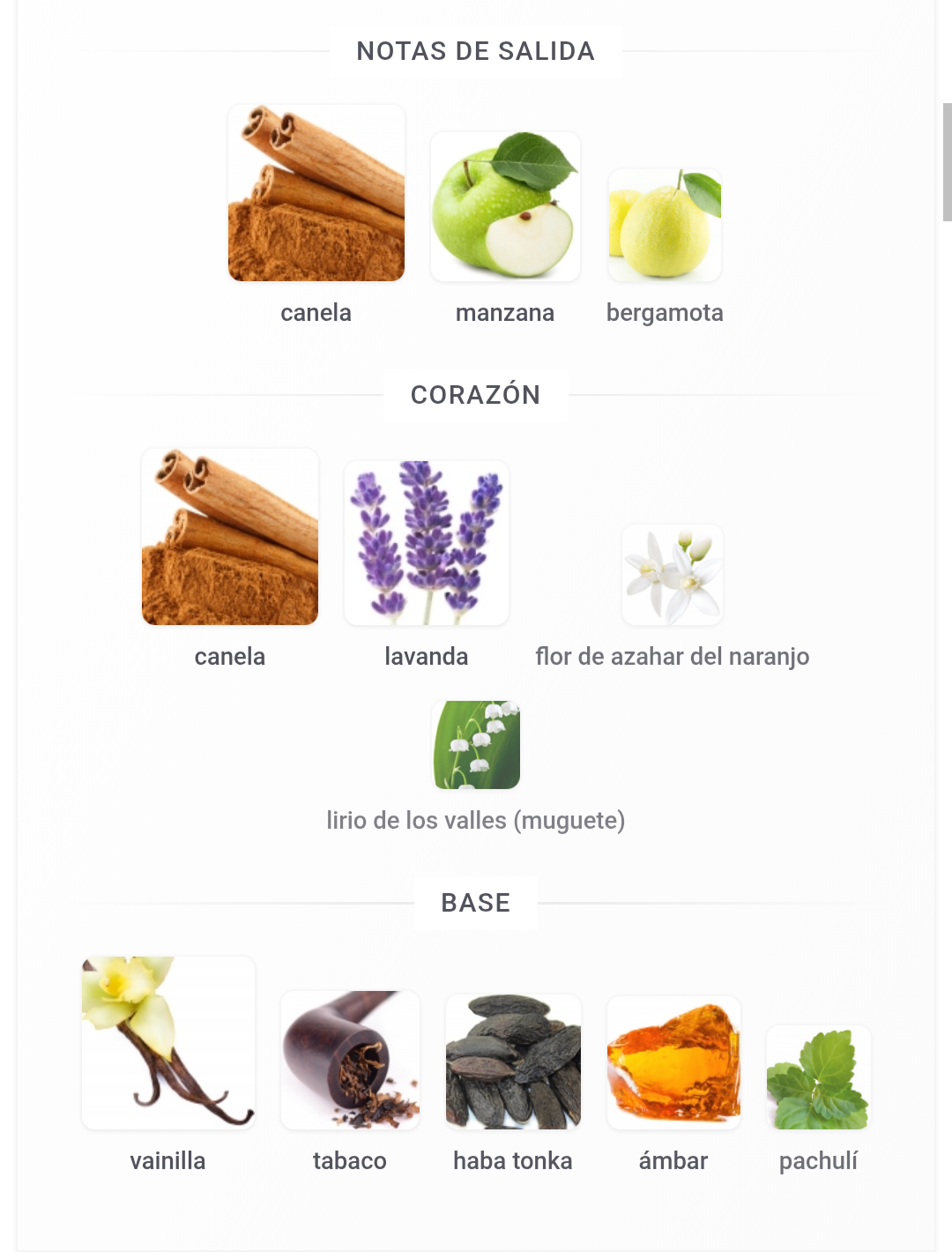952x1252 pixels.
Task: Open the manzana note
Action: [505, 207]
